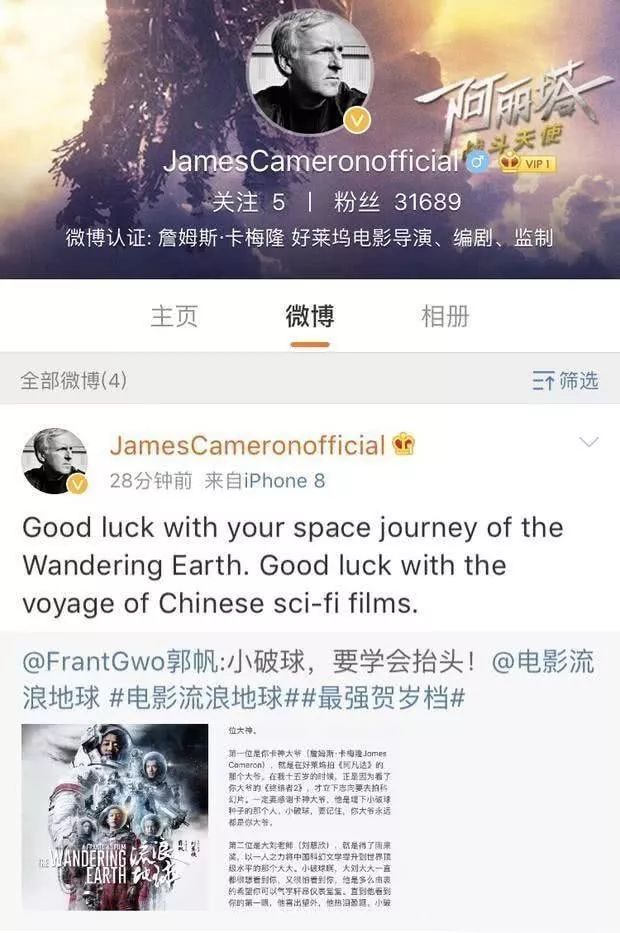Open the 筛选 filter
The height and width of the screenshot is (933, 620).
tap(566, 380)
